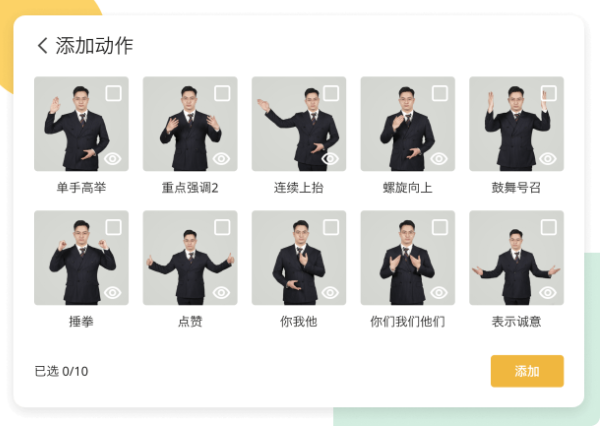Screen dimensions: 604x434
Task: Preview the 单手高举 action with eye icon
Action: click(x=113, y=158)
